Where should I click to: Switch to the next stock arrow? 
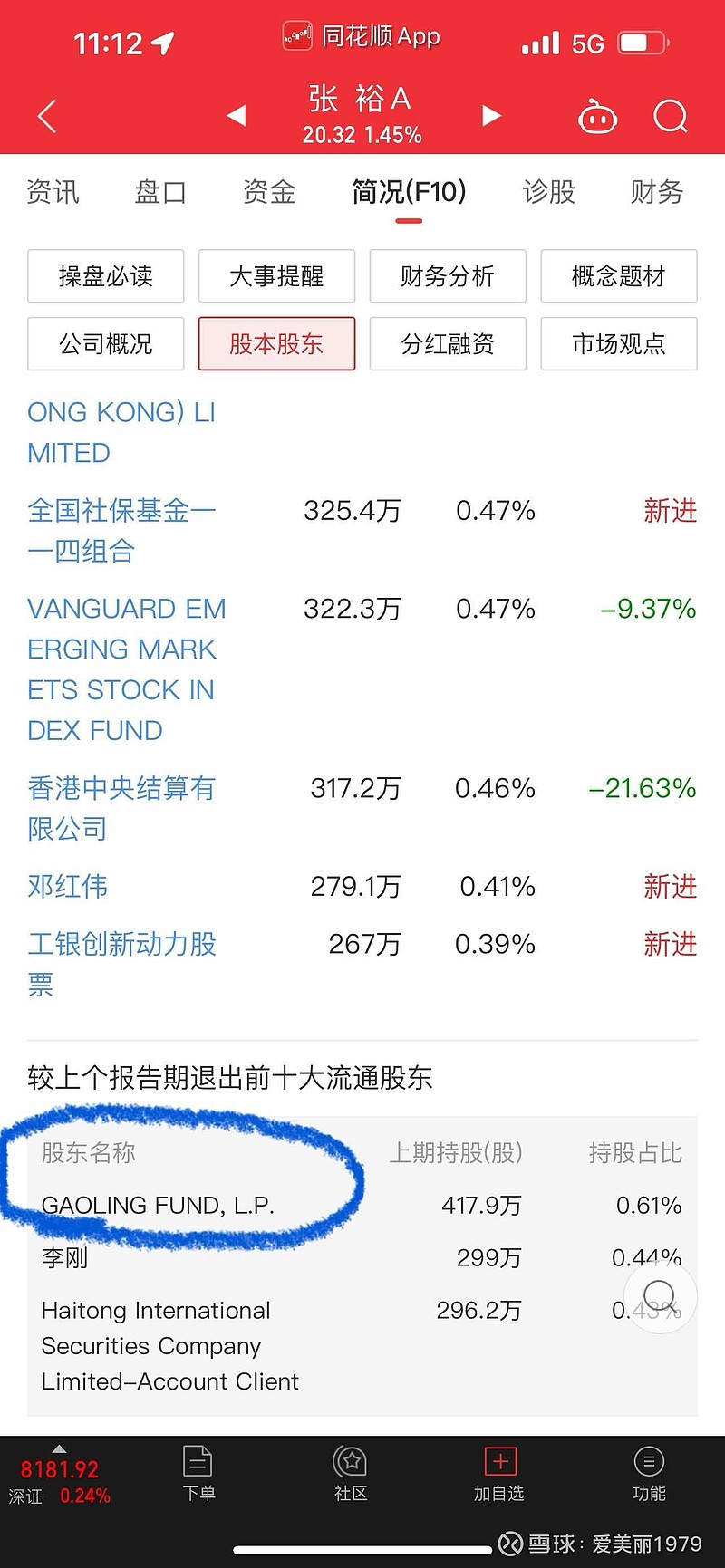491,115
